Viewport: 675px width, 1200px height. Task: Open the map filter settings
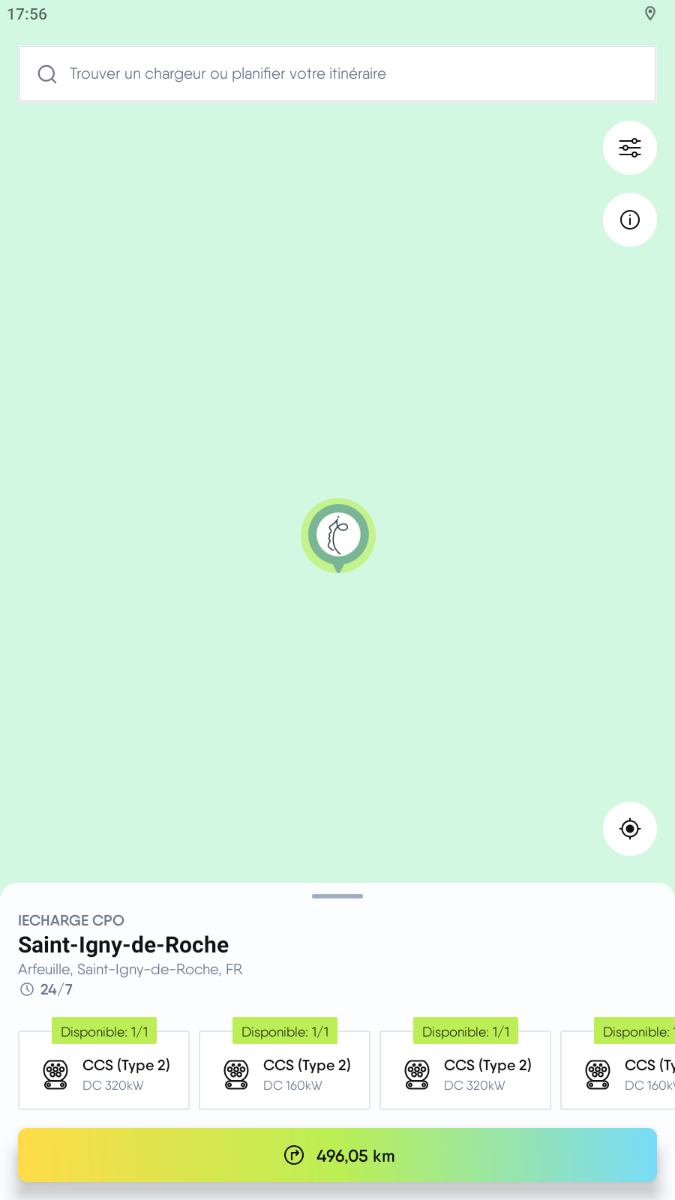tap(630, 148)
